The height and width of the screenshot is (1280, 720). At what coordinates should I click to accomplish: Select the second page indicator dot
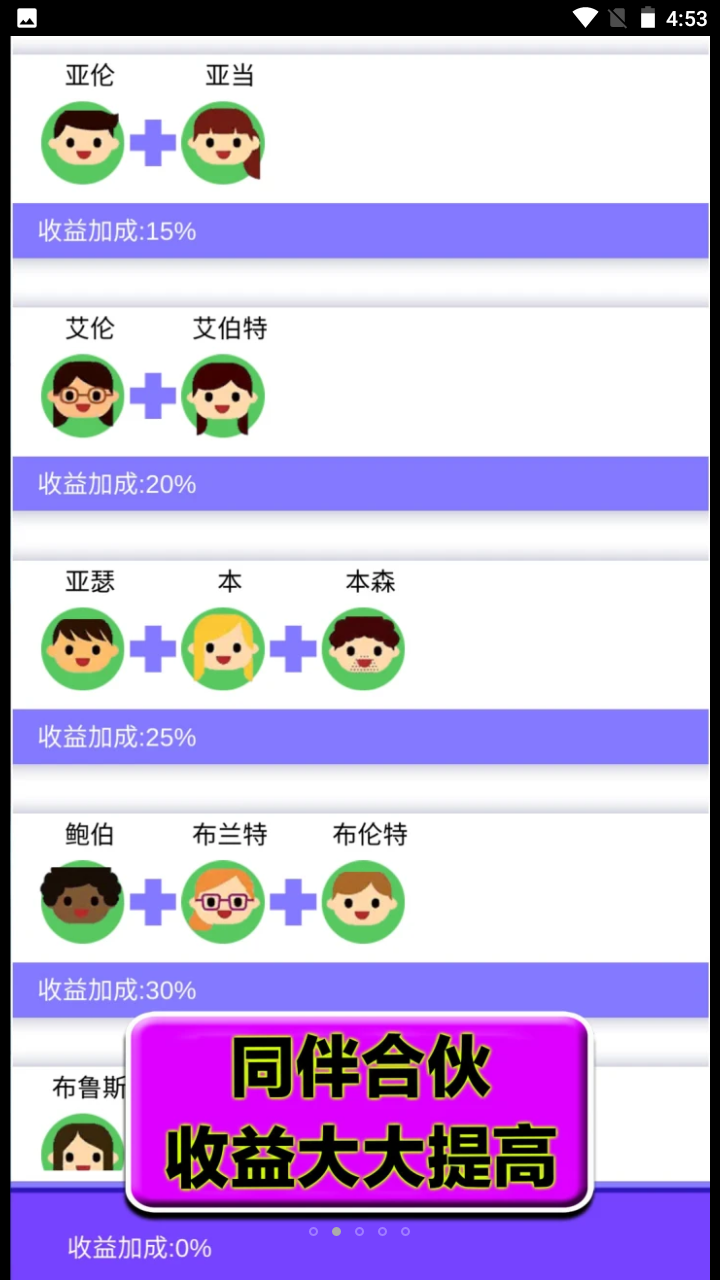[336, 1232]
